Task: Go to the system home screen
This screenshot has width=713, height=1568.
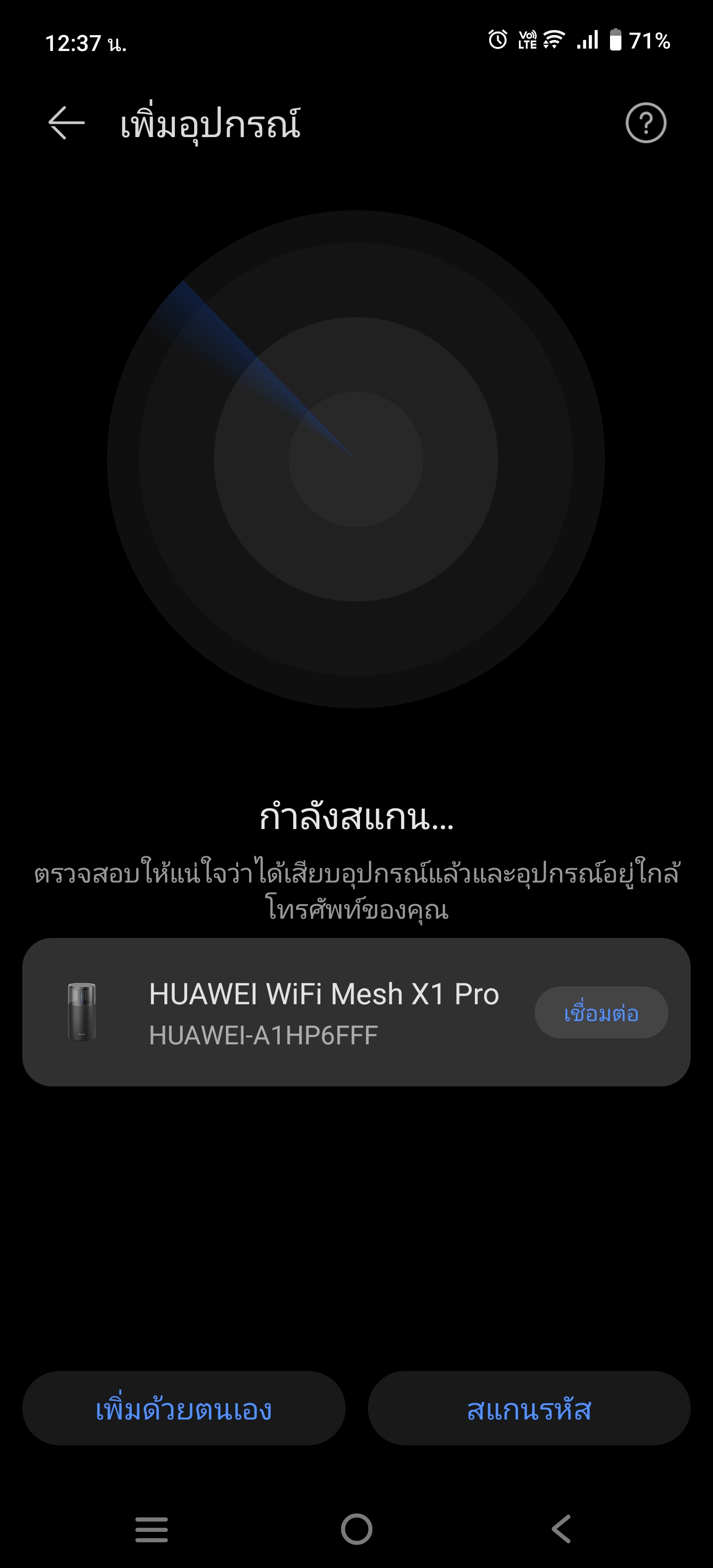Action: 356,1529
